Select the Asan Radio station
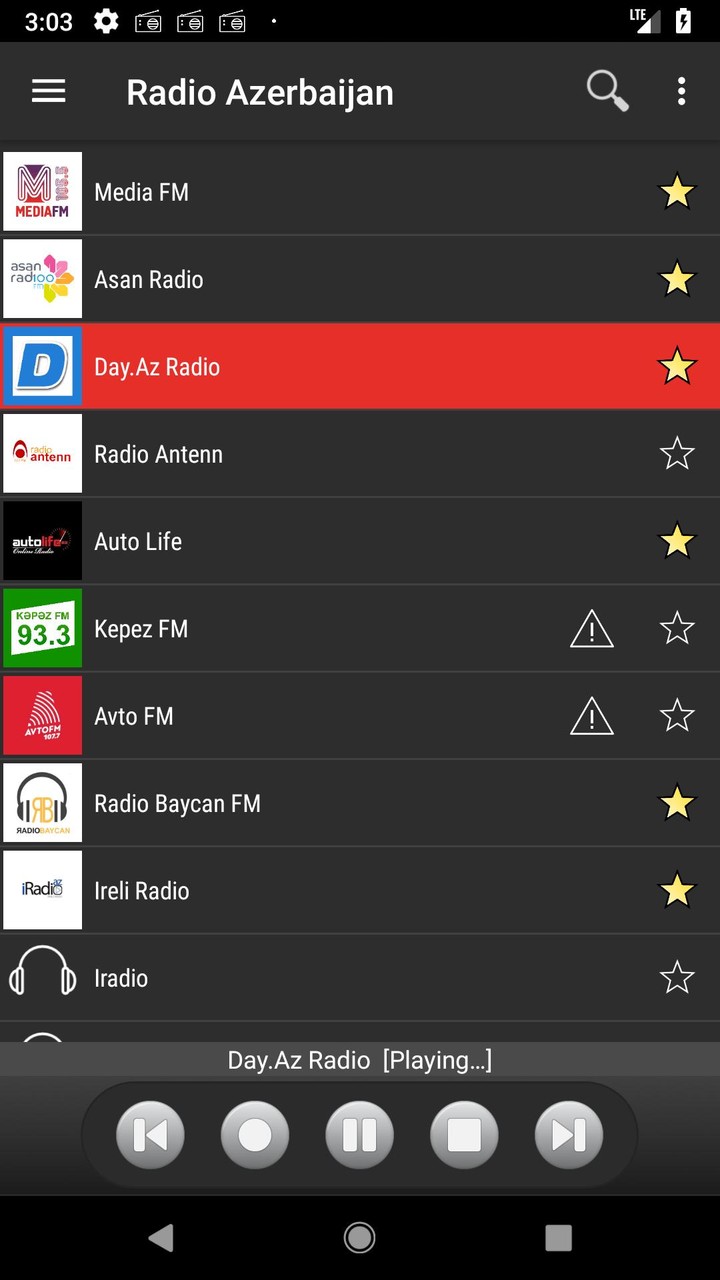This screenshot has height=1280, width=720. (x=300, y=279)
